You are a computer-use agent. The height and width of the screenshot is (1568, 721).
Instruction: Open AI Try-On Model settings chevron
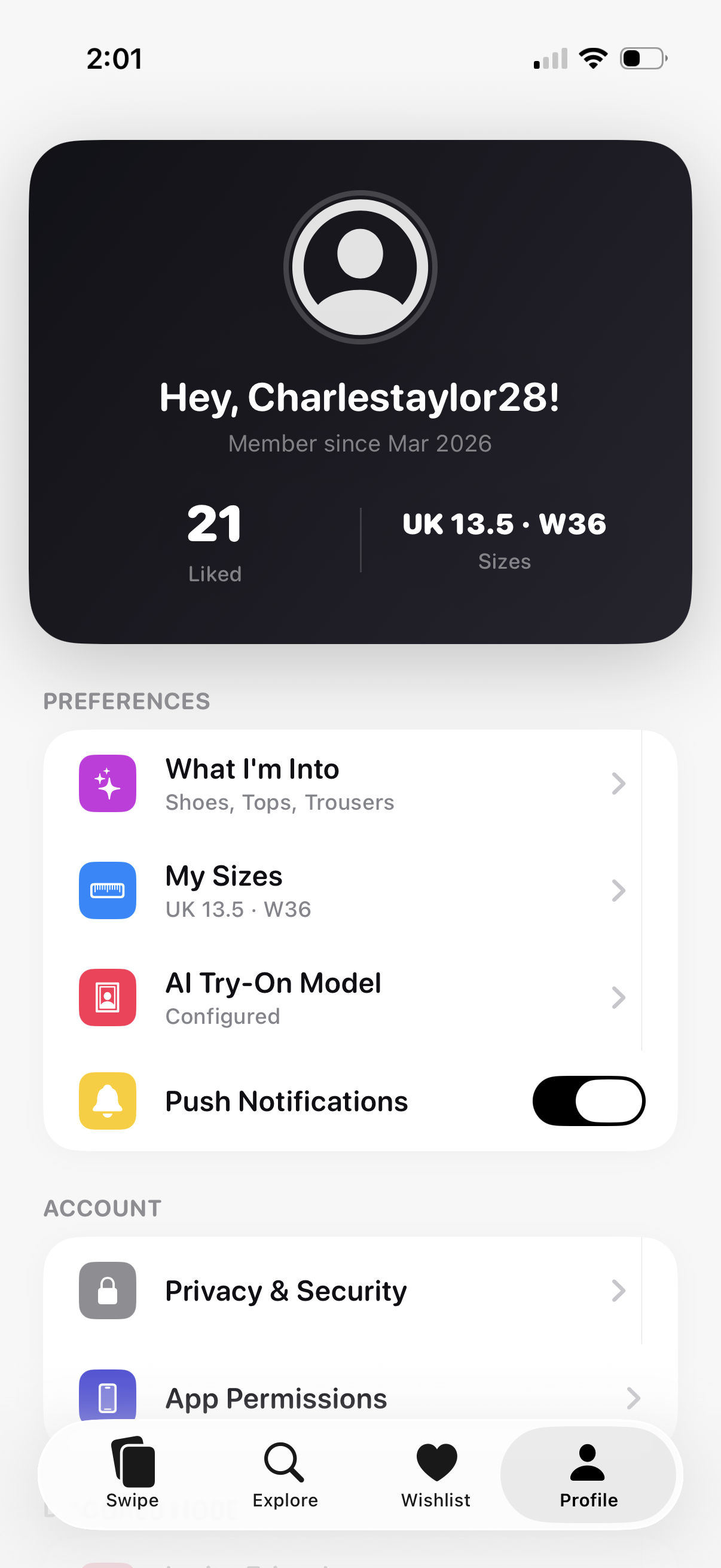click(x=619, y=997)
